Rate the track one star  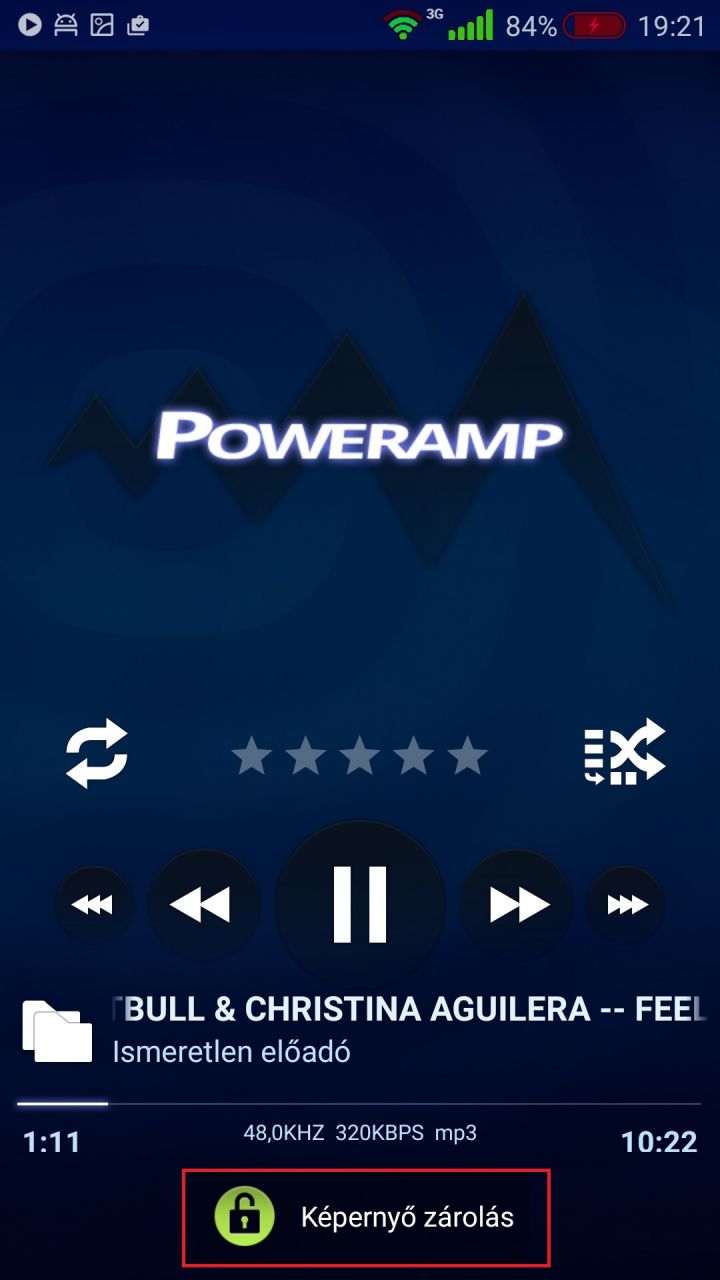point(251,756)
